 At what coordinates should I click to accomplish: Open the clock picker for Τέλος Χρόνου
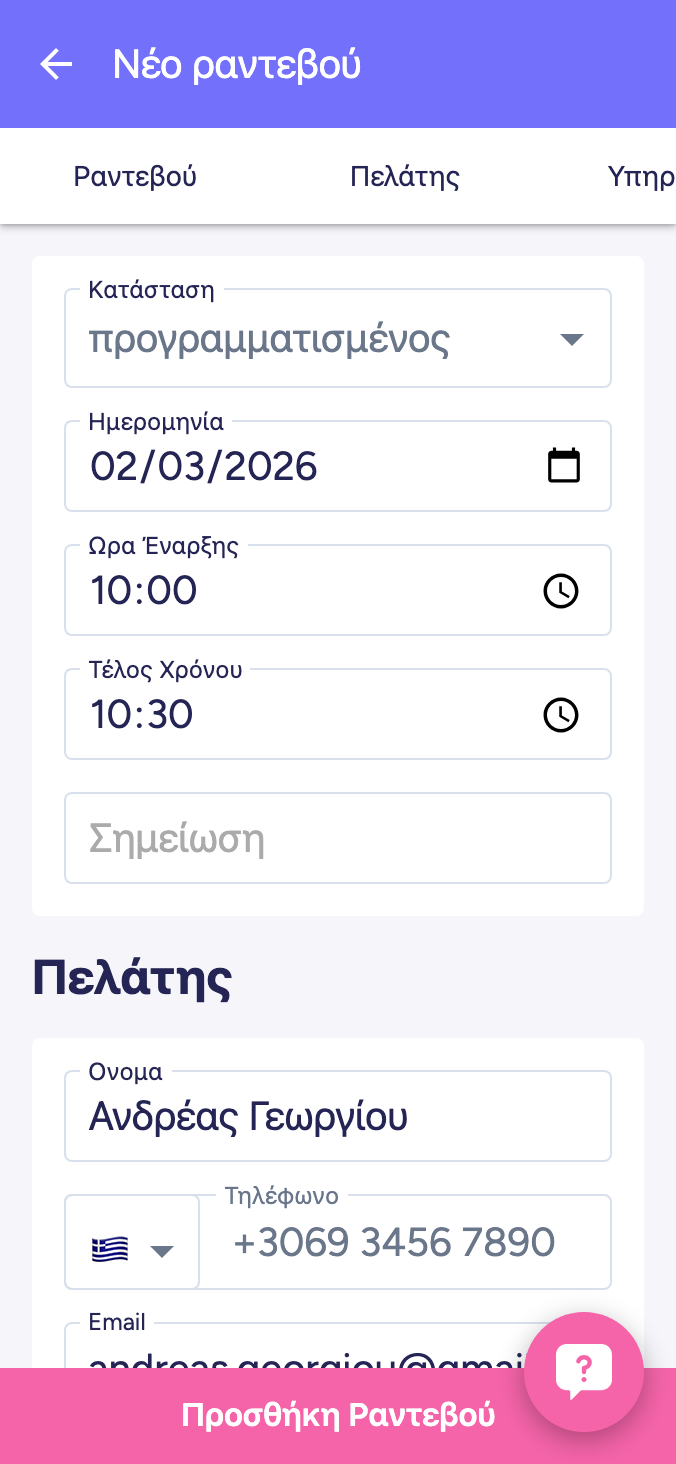point(561,715)
